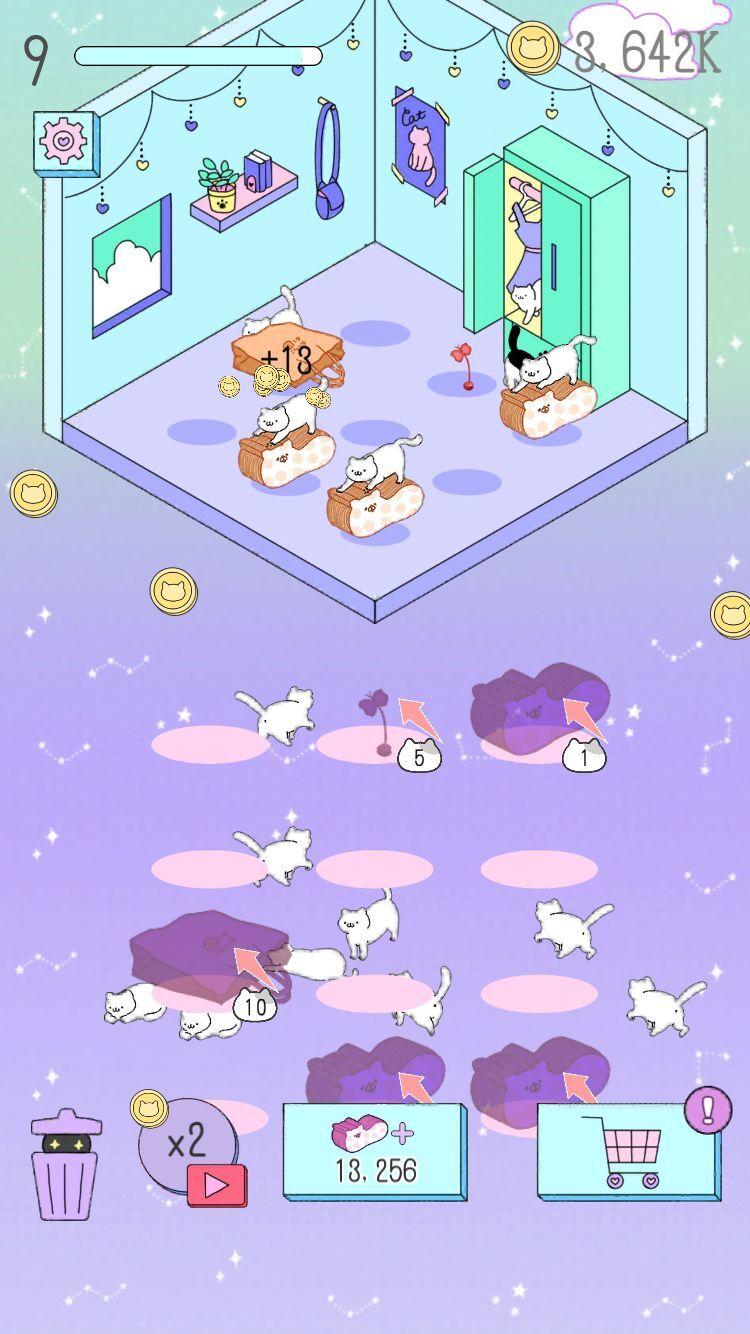
Task: Open the settings gear icon
Action: pos(66,141)
